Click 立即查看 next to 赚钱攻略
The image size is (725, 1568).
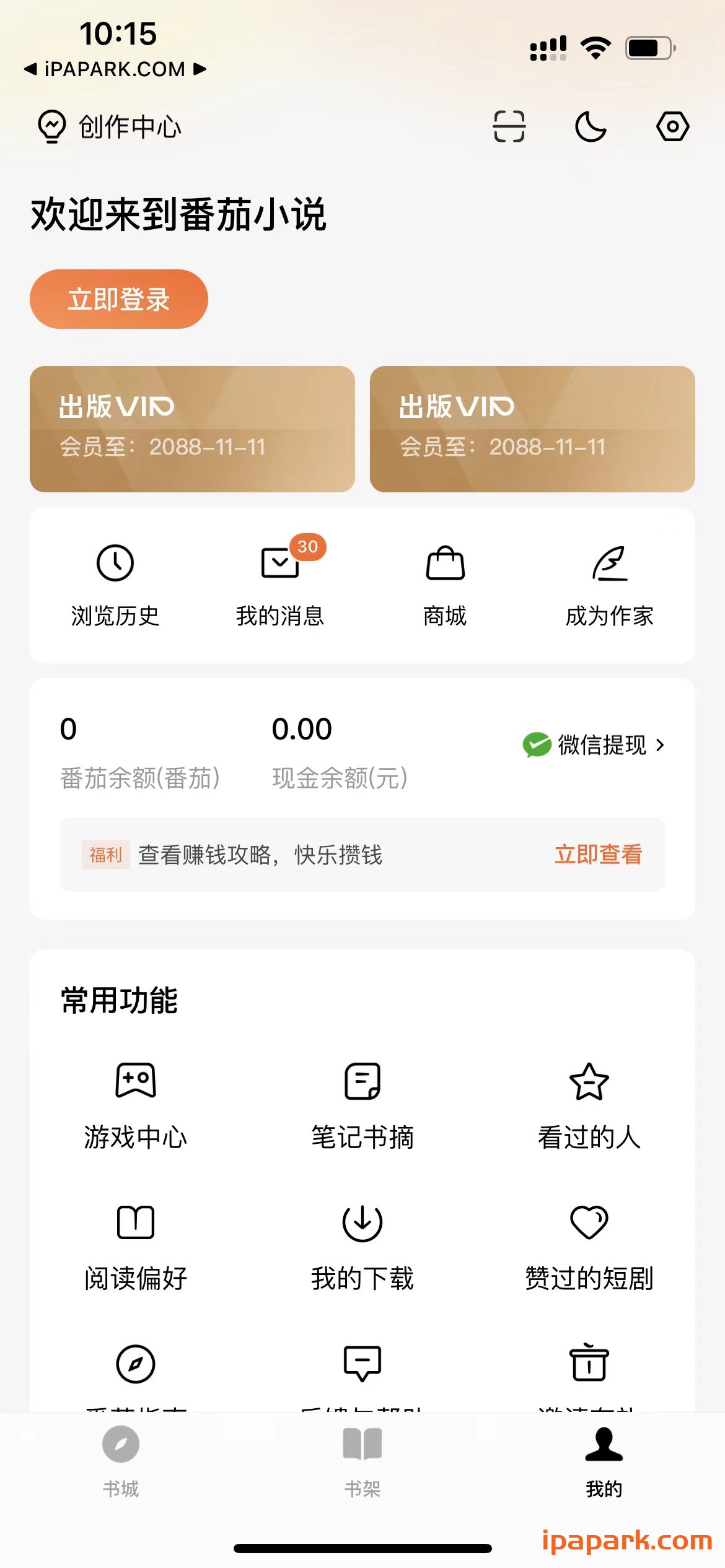(598, 855)
